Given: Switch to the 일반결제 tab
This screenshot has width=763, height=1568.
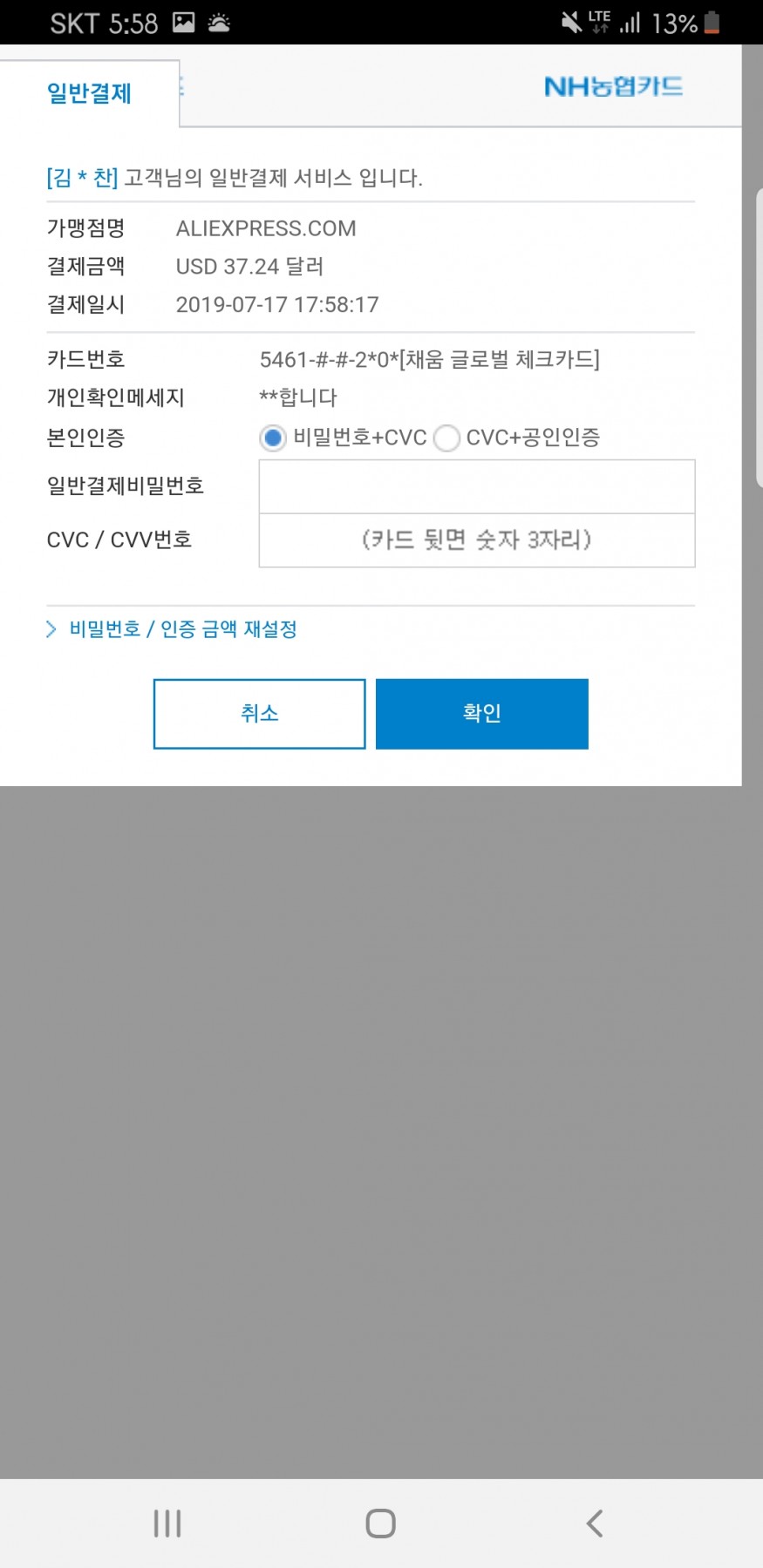Looking at the screenshot, I should (x=89, y=93).
